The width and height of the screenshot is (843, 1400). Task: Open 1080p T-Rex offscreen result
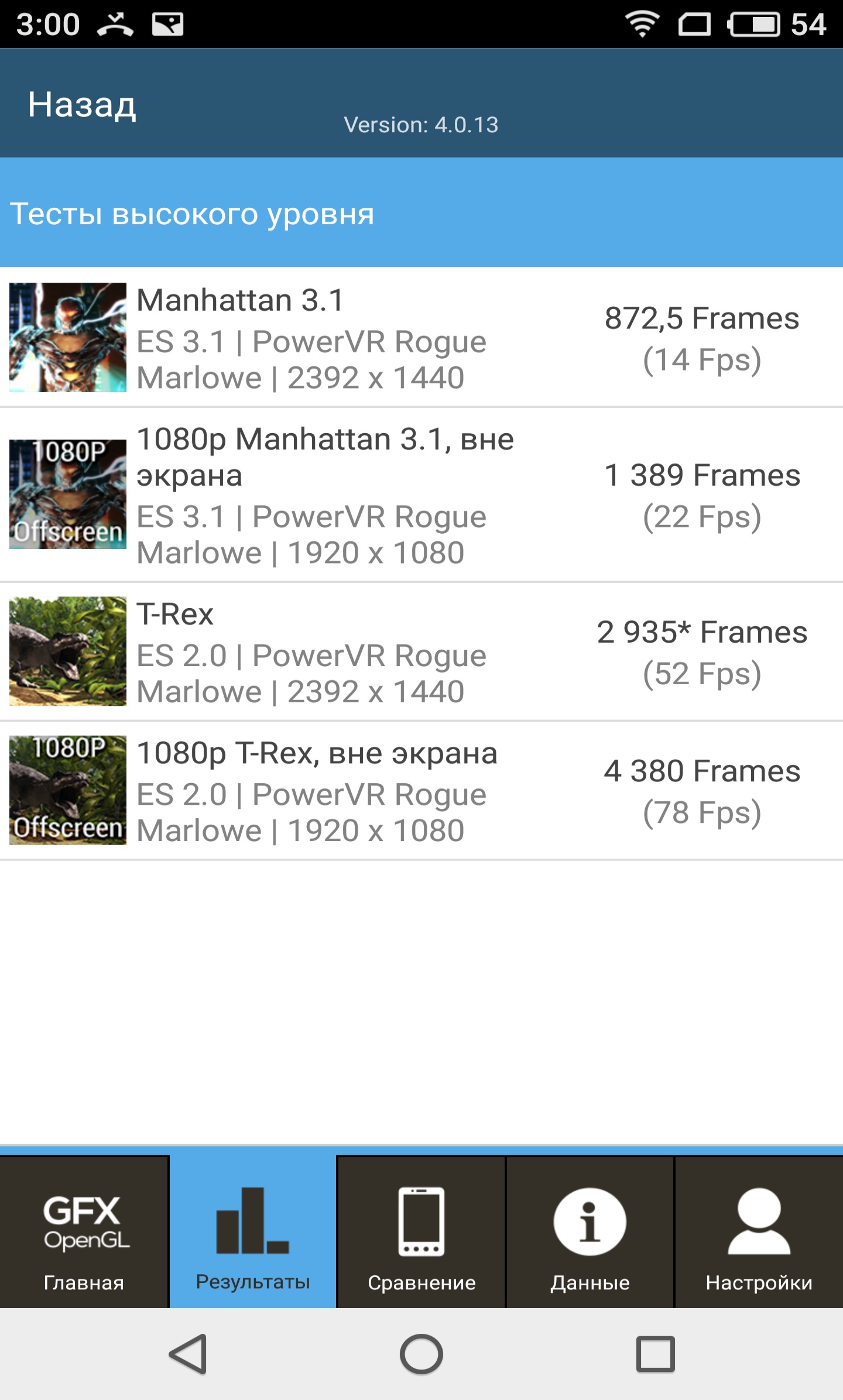[x=421, y=790]
